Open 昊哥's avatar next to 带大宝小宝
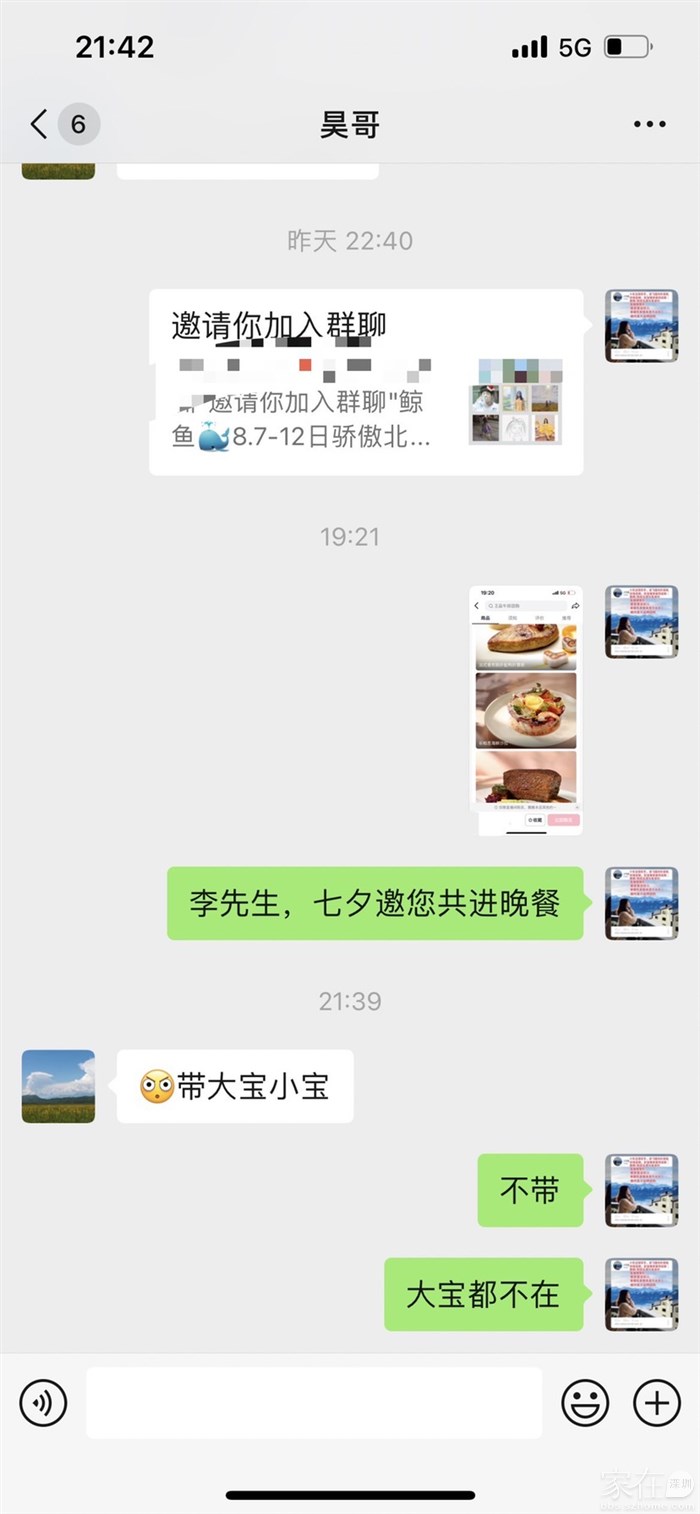 pyautogui.click(x=58, y=1086)
